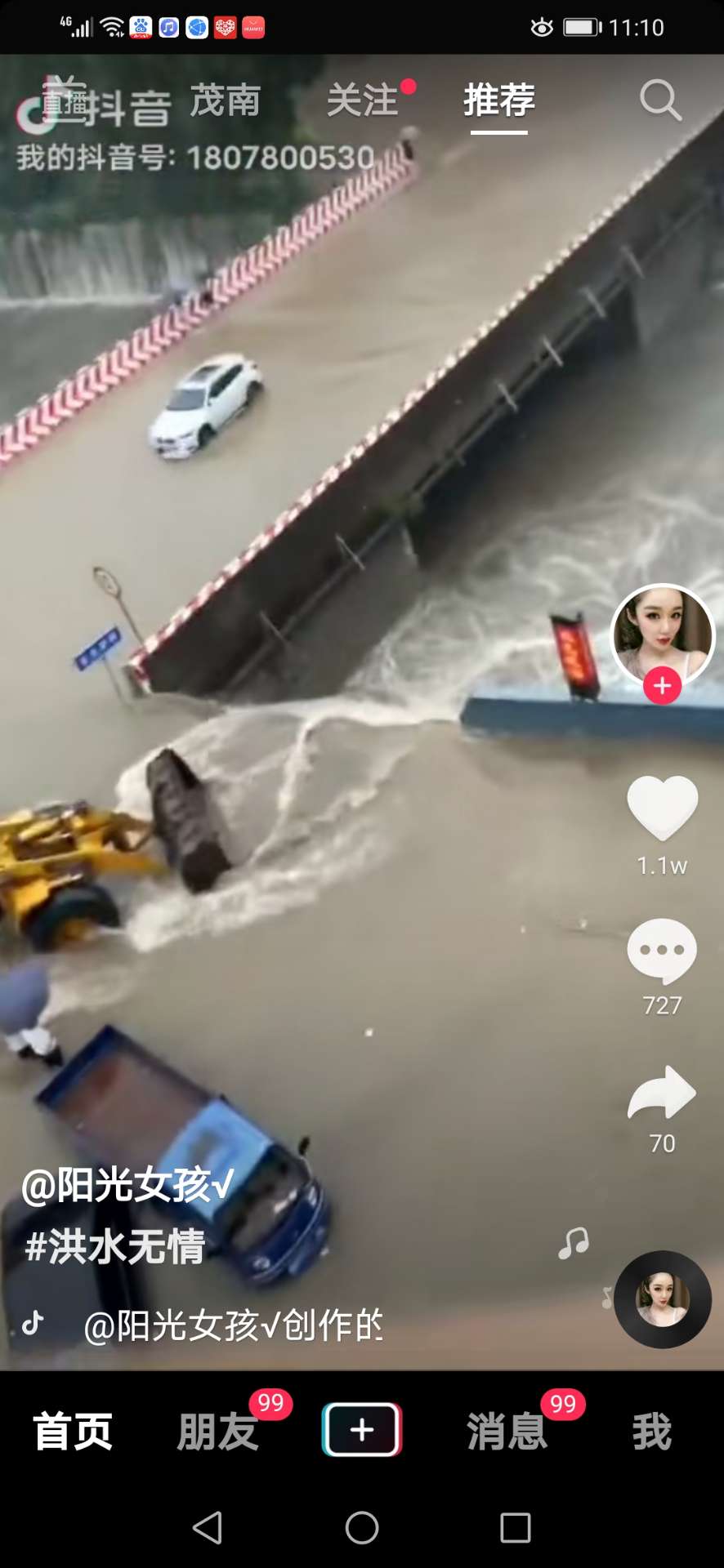Go to the 首页 home tab
Image resolution: width=724 pixels, height=1568 pixels.
(73, 1432)
